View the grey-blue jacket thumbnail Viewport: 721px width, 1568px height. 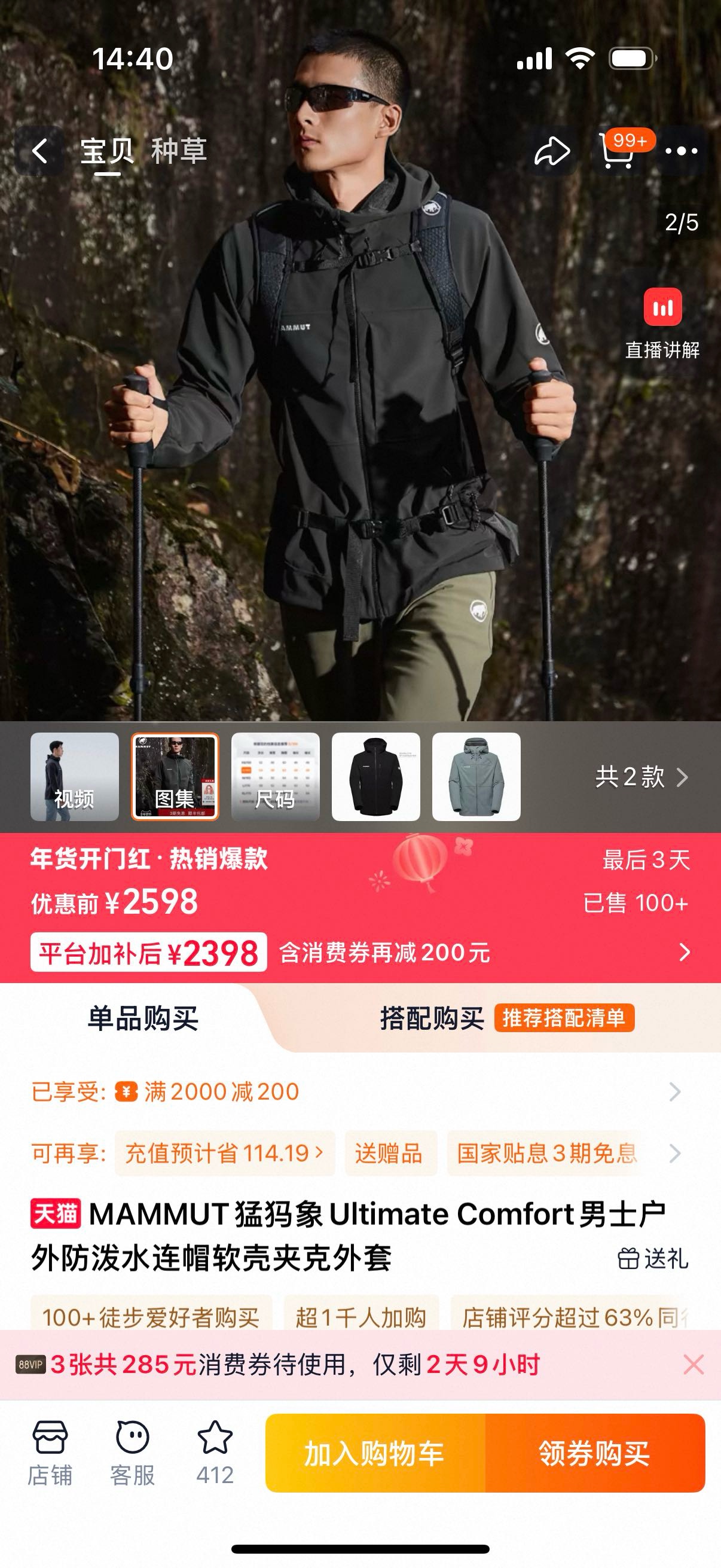click(x=476, y=776)
